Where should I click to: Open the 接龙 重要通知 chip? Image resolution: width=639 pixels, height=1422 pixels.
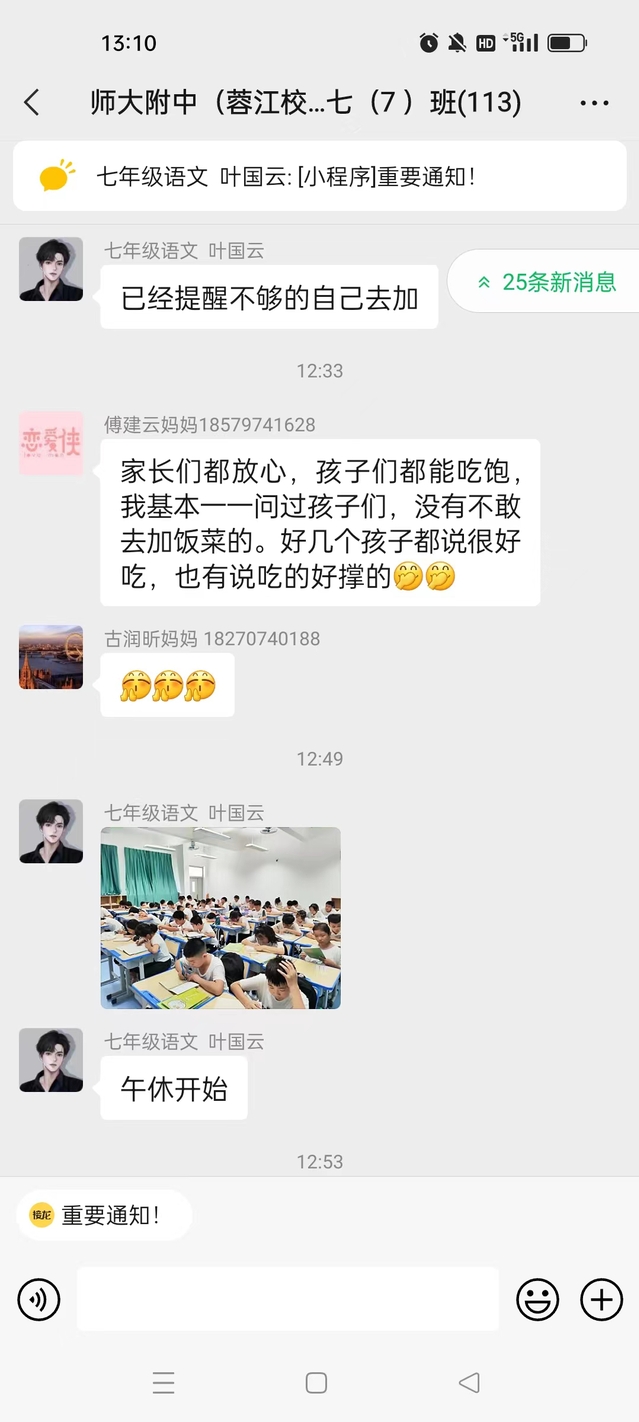coord(103,1215)
